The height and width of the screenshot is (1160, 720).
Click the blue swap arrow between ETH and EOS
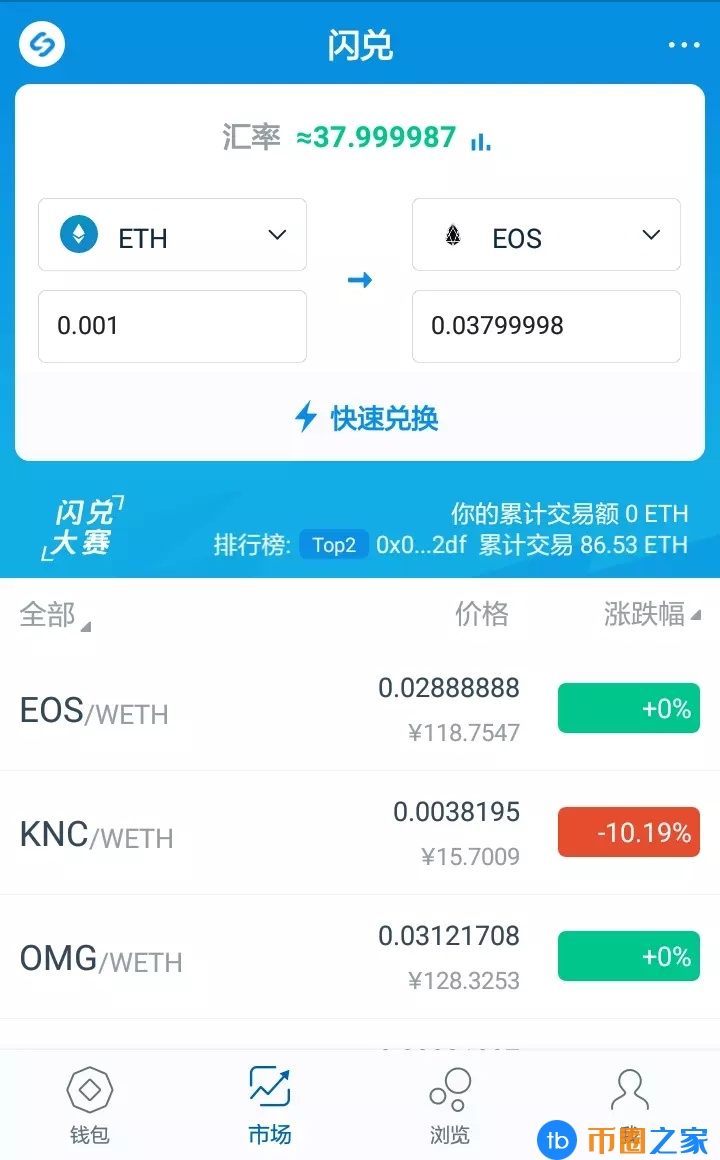359,280
